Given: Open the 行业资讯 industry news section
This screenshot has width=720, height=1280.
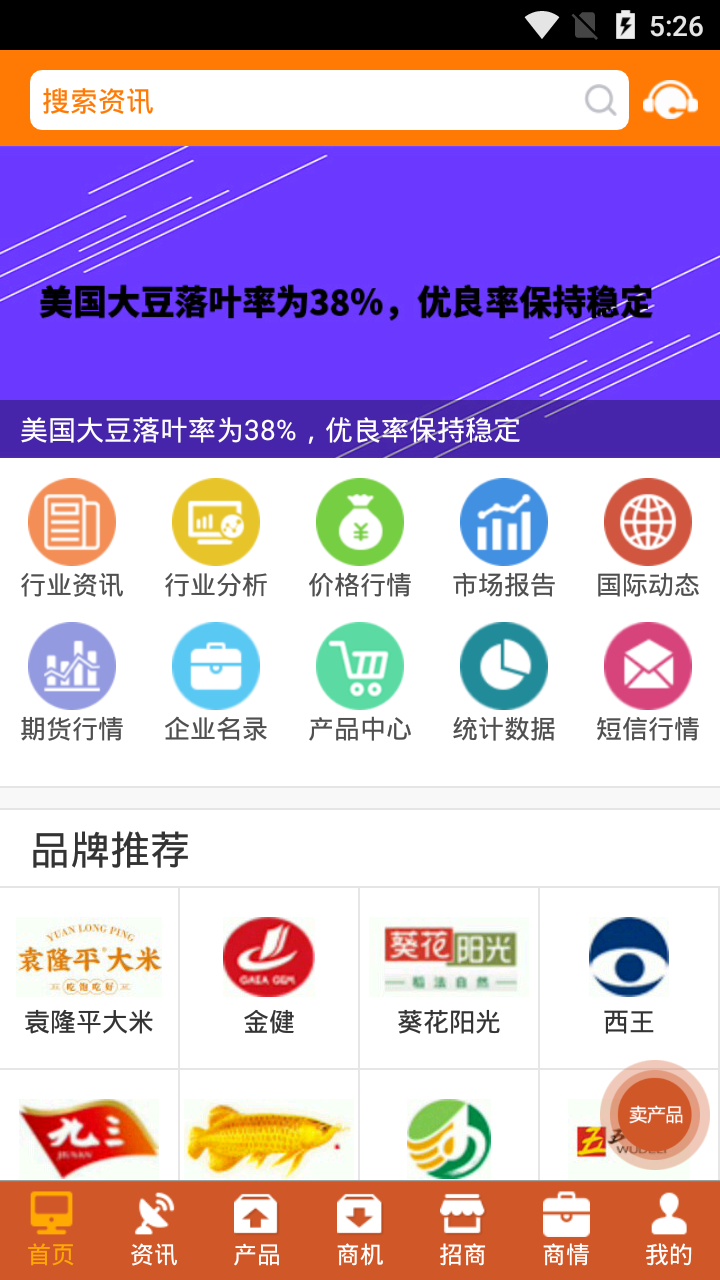Looking at the screenshot, I should (71, 537).
